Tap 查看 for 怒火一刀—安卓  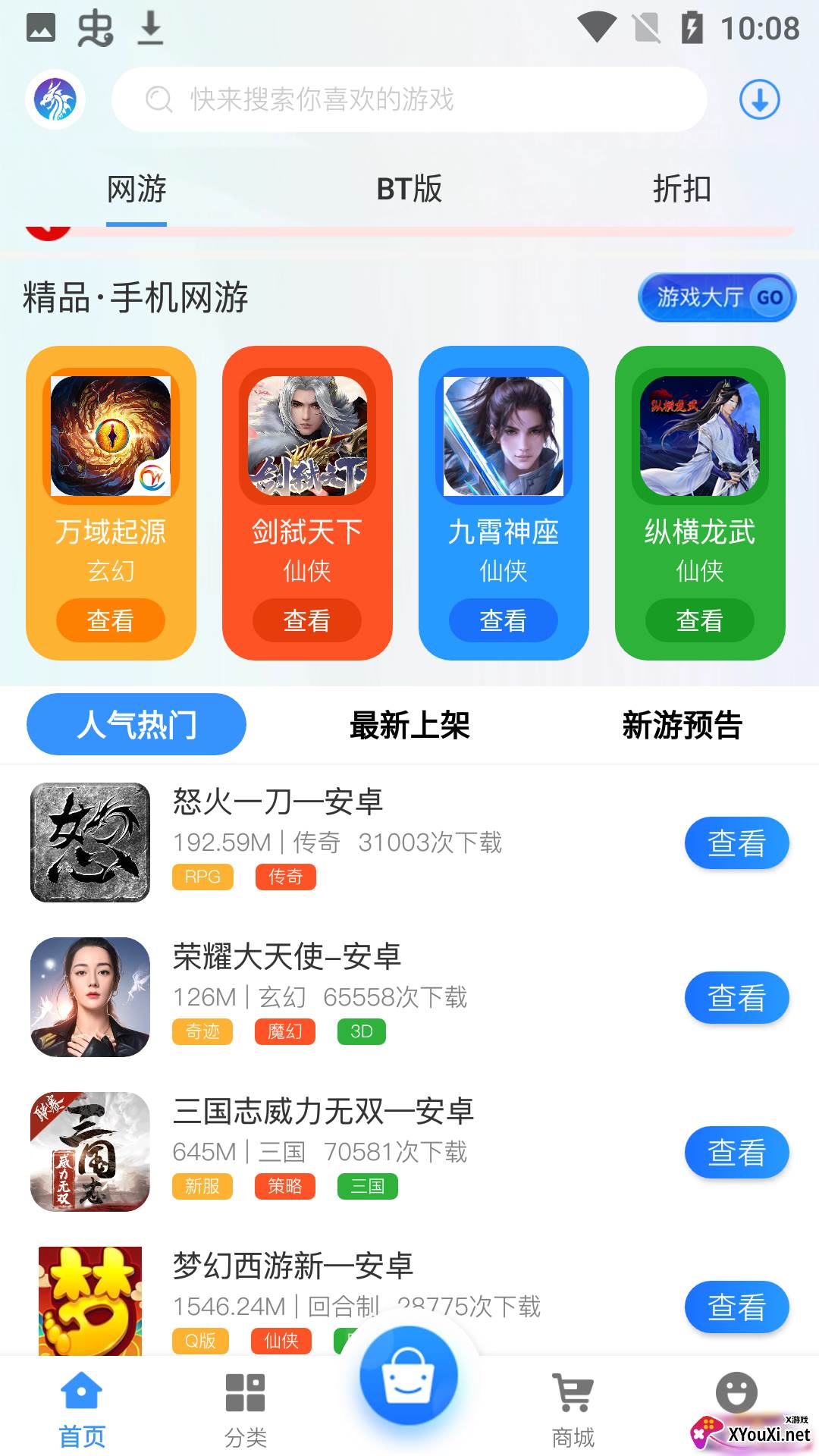[x=736, y=843]
